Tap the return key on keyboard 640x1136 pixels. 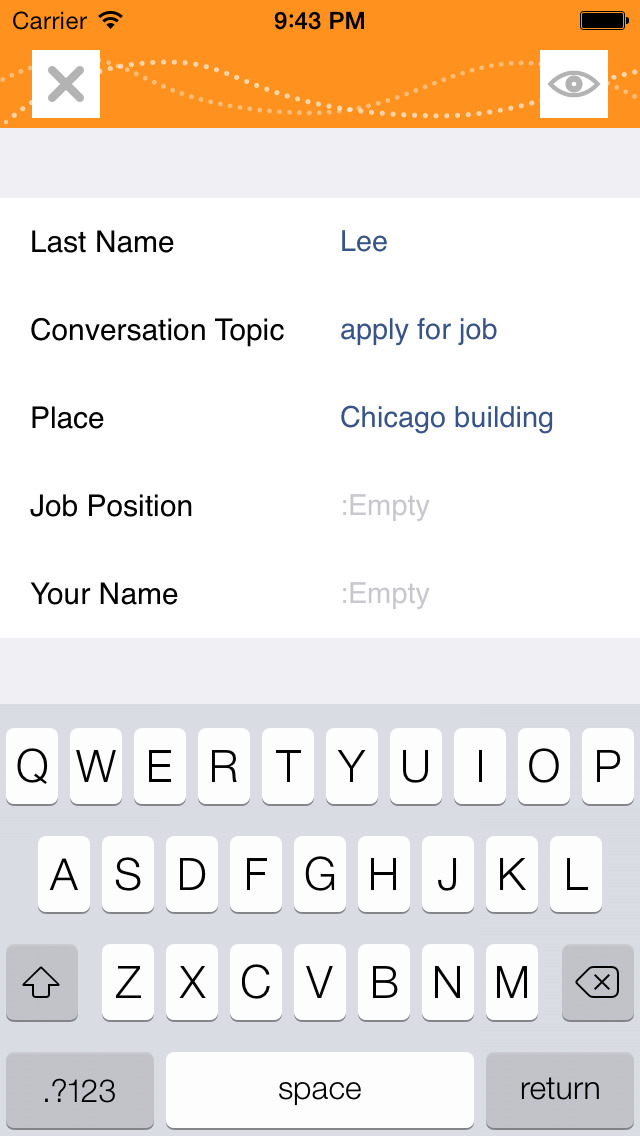tap(560, 1090)
